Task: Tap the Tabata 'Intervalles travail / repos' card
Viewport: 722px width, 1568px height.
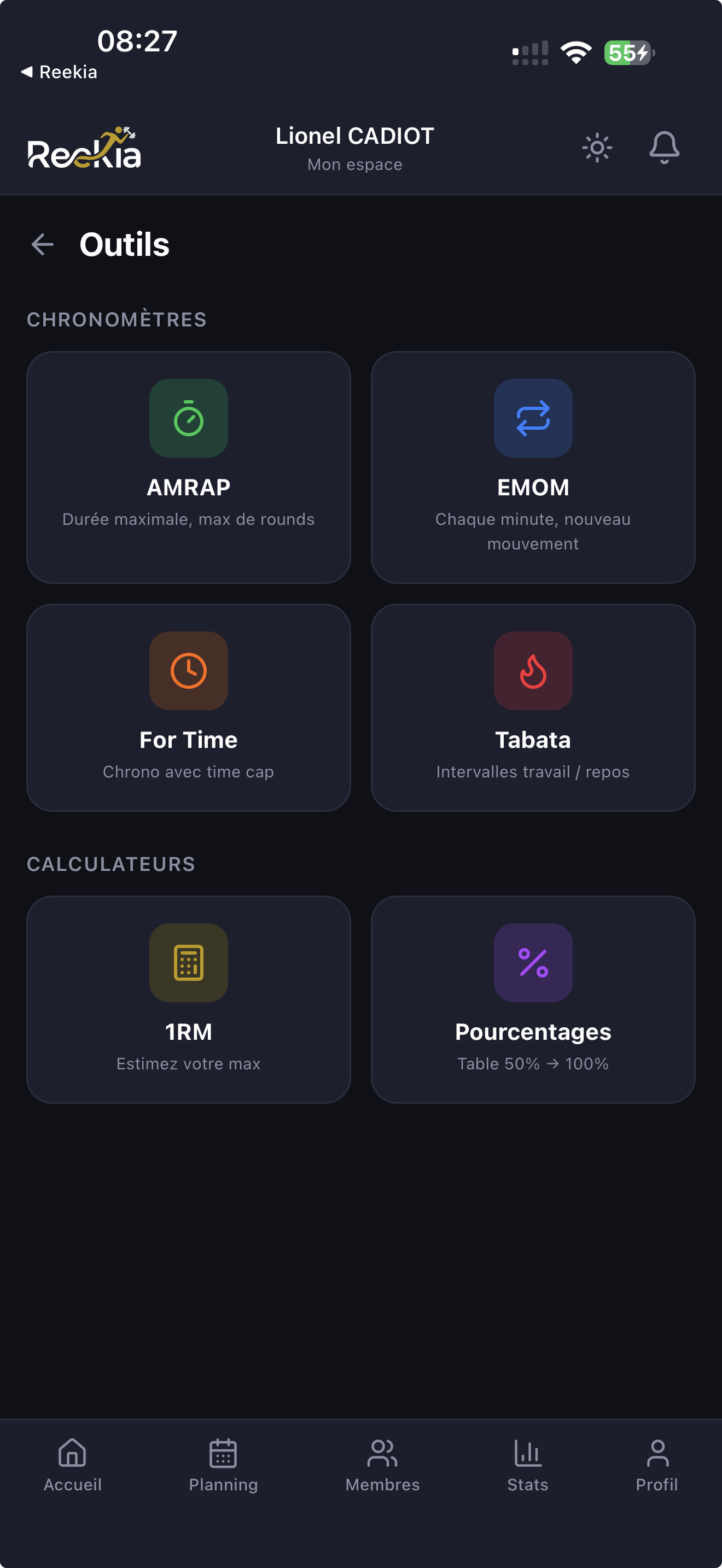Action: (533, 771)
